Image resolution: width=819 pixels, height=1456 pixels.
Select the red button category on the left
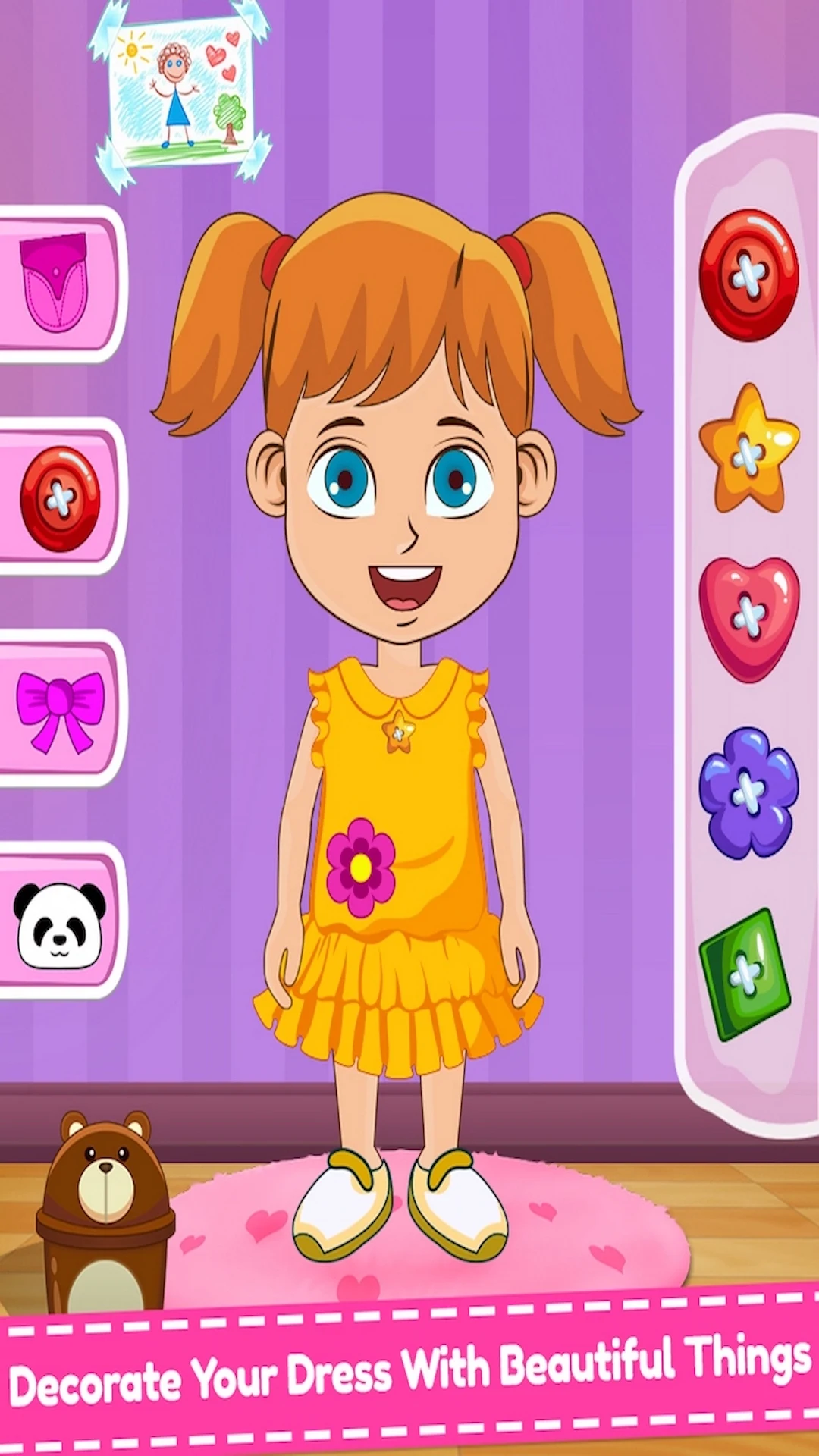(x=59, y=498)
